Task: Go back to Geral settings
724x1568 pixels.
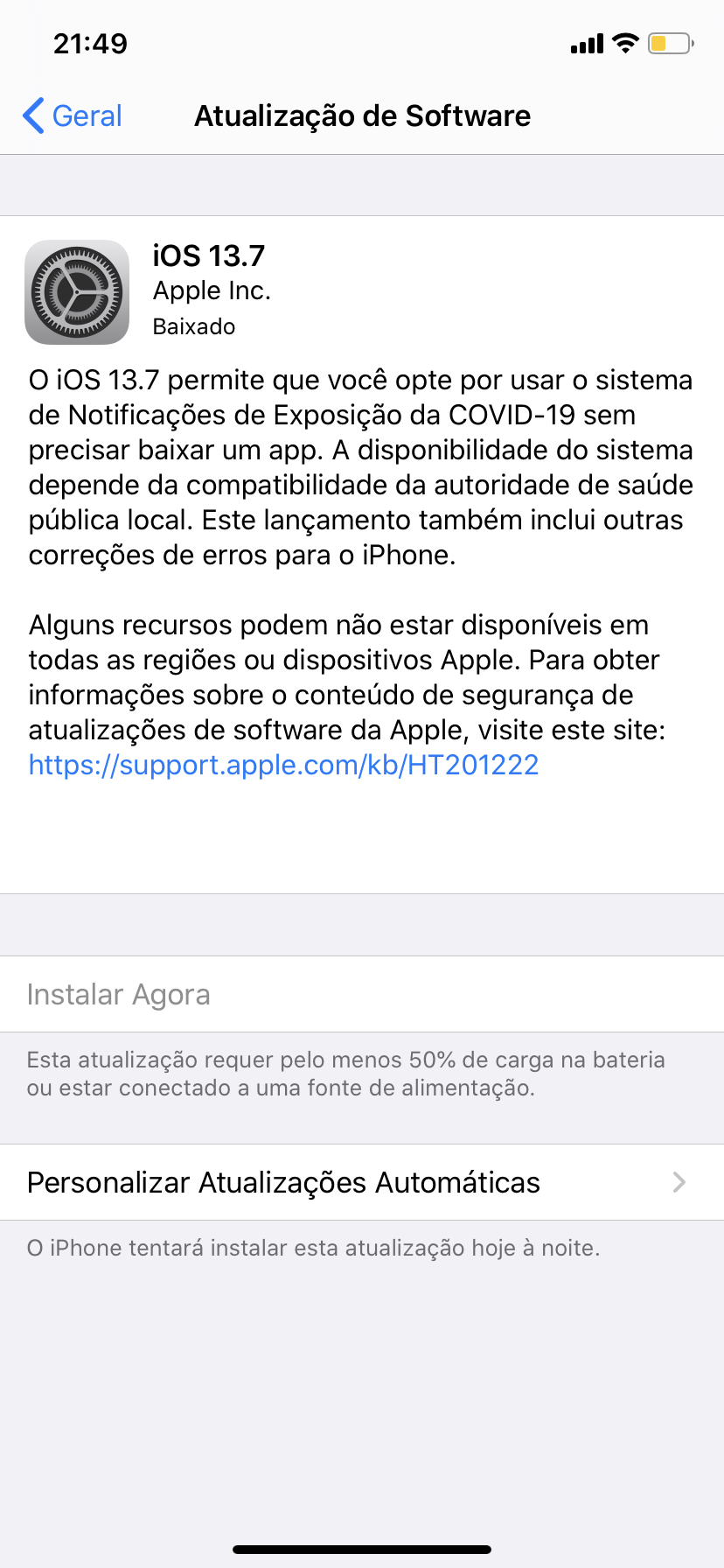Action: [x=73, y=115]
